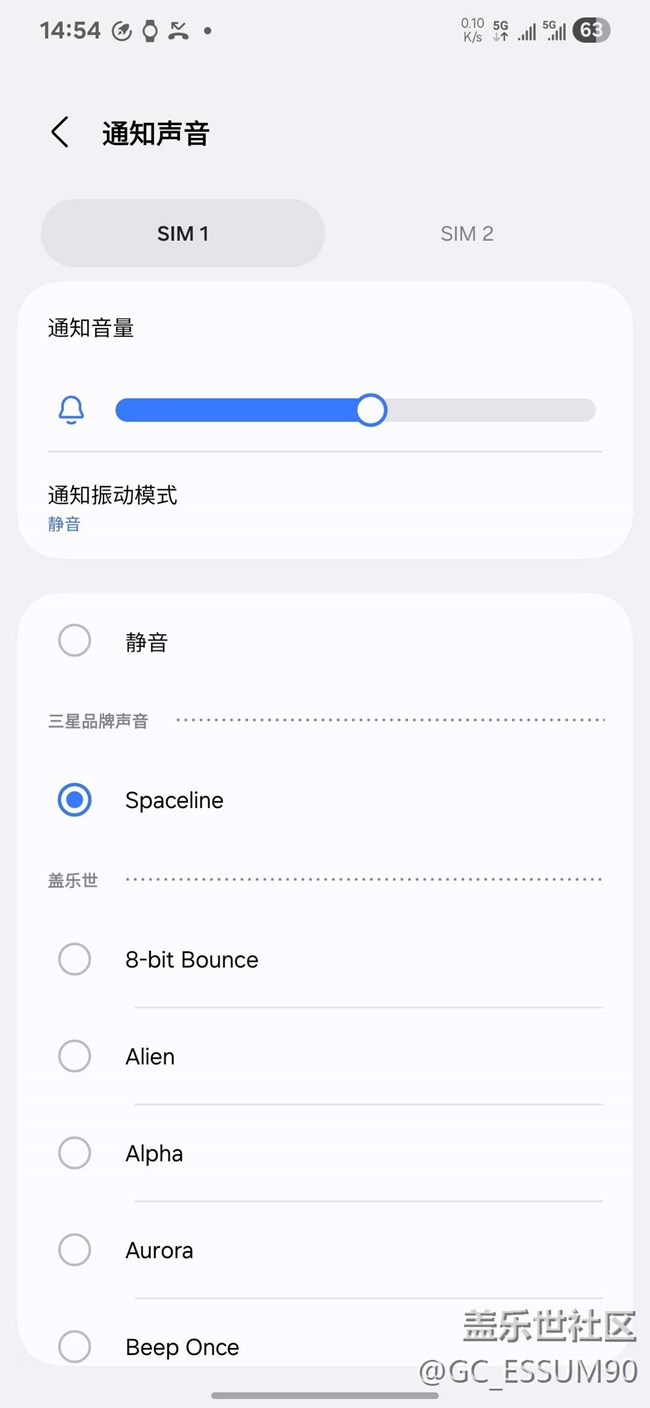The width and height of the screenshot is (650, 1408).
Task: Go back from the 通知声音 screen
Action: (60, 133)
